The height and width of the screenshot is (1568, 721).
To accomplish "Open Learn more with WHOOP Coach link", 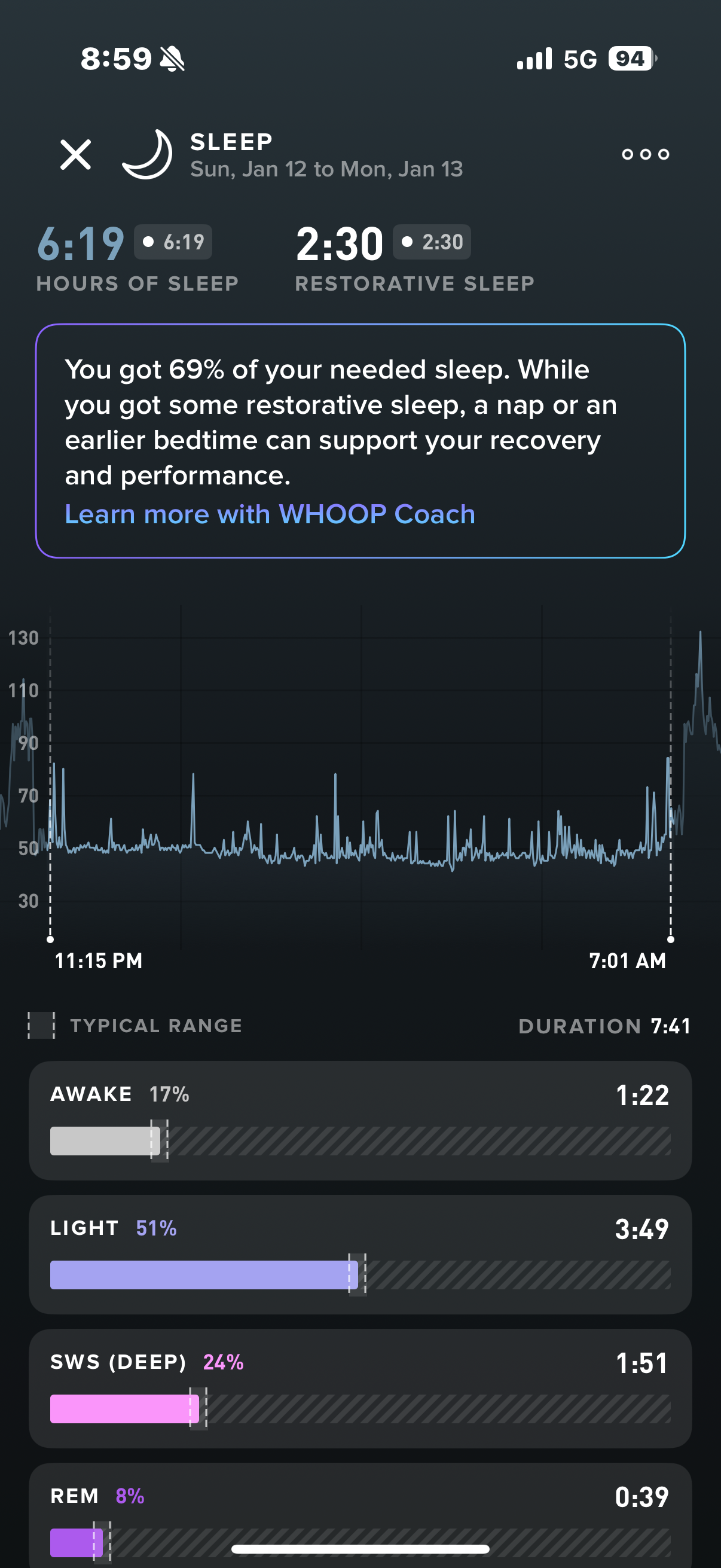I will coord(270,514).
